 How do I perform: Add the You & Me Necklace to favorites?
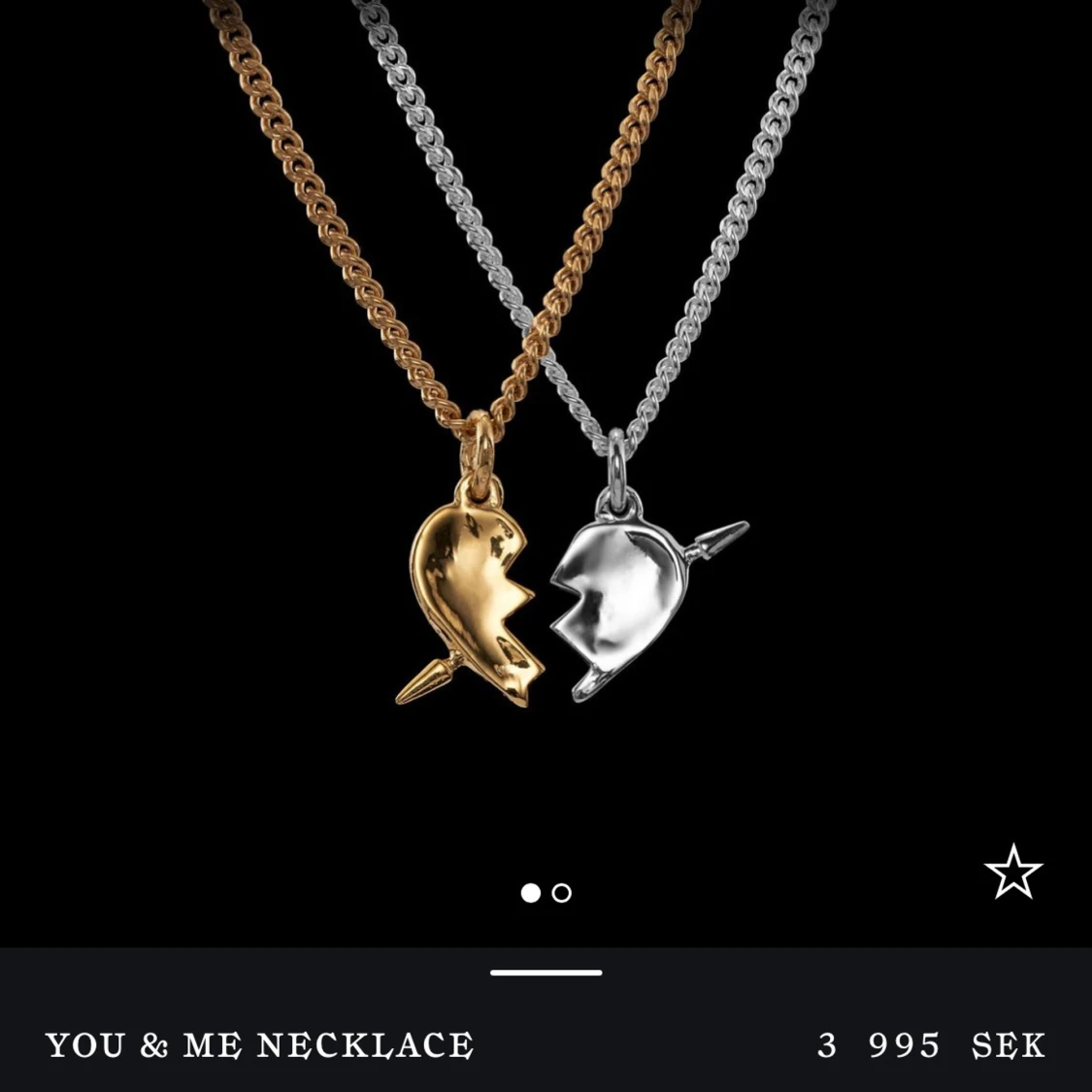[x=1012, y=871]
